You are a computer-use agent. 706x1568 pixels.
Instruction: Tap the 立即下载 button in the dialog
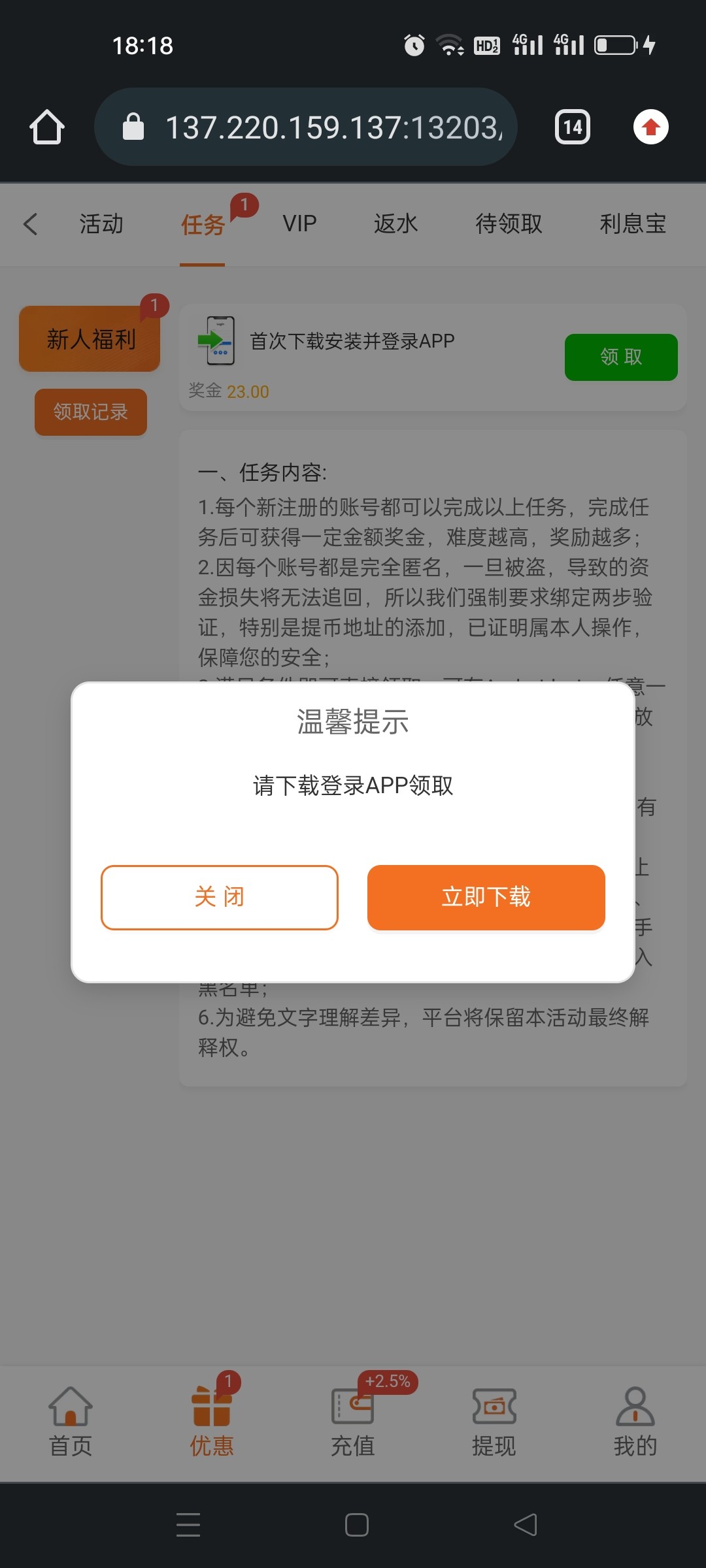(x=486, y=898)
